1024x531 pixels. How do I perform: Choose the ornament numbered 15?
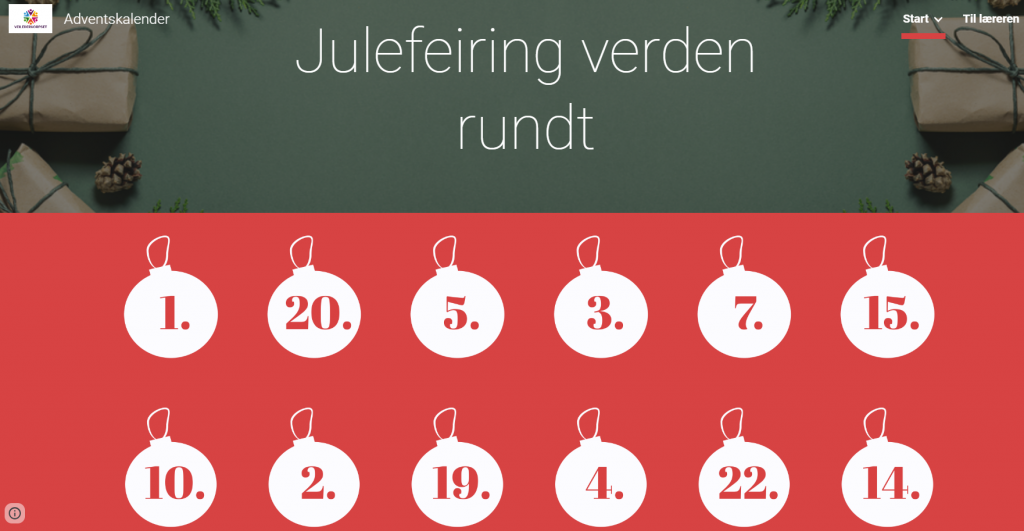click(887, 312)
